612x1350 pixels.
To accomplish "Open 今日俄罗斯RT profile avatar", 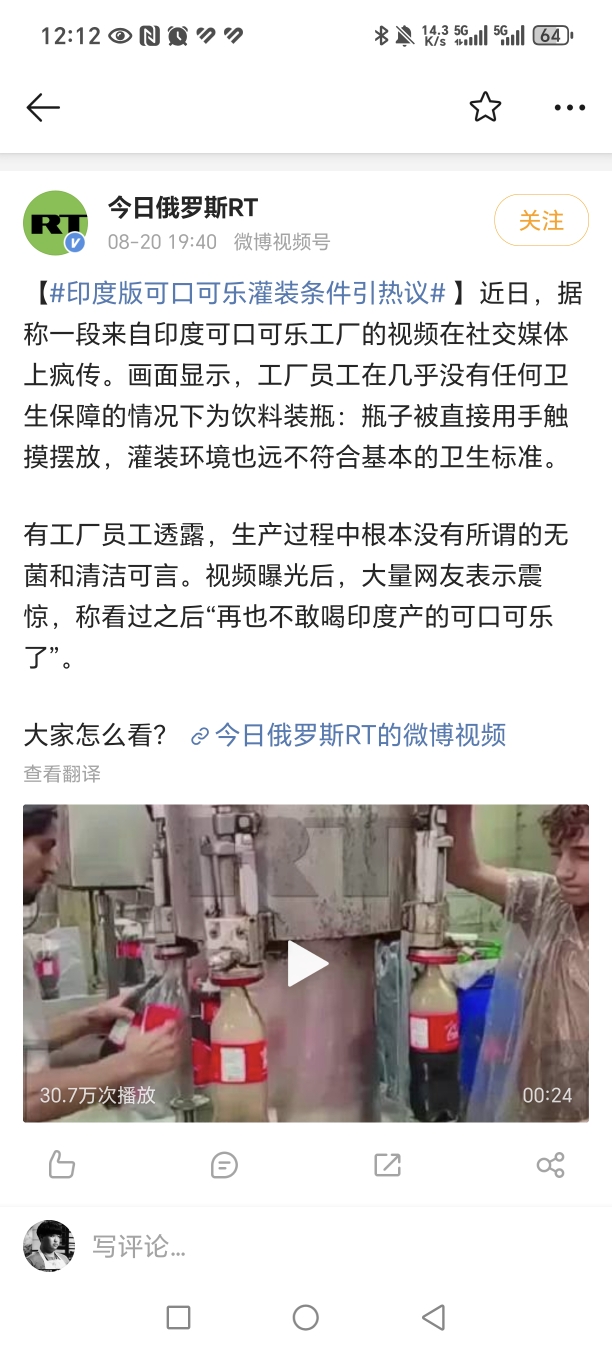I will click(x=55, y=222).
